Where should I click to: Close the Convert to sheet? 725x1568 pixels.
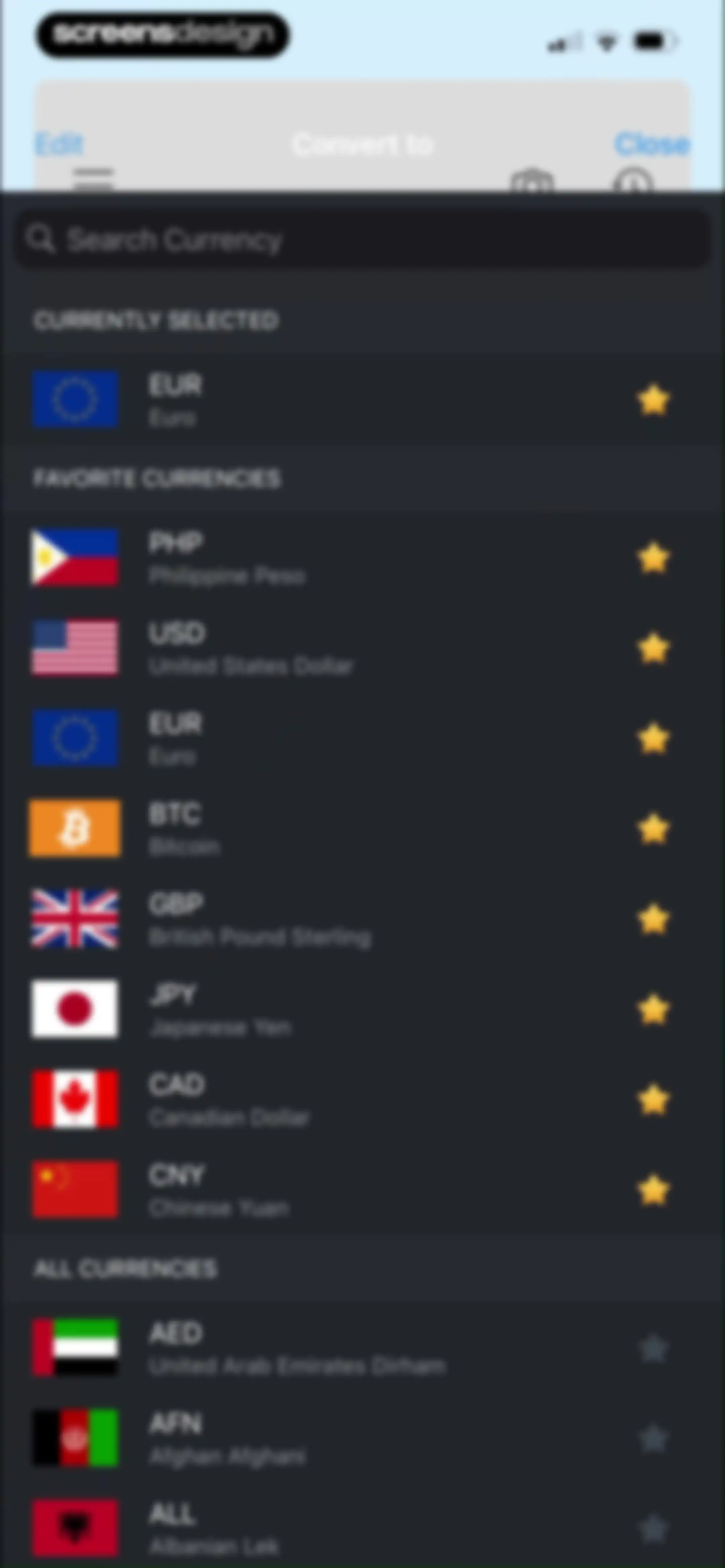(651, 144)
